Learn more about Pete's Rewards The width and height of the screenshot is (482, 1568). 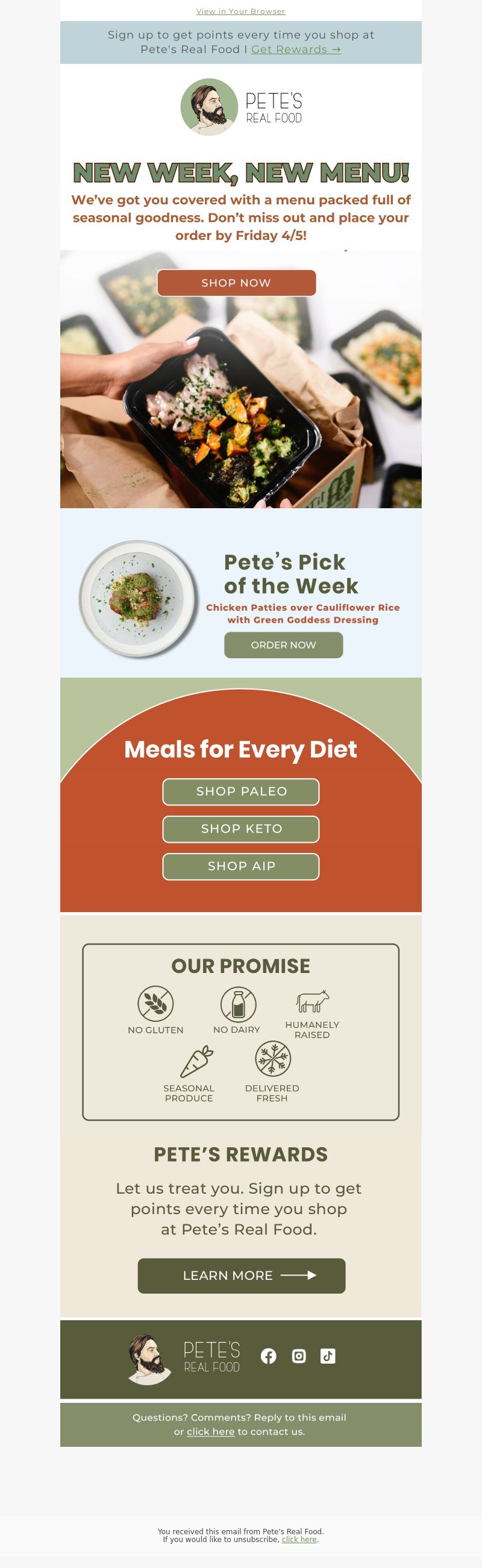click(x=241, y=1275)
